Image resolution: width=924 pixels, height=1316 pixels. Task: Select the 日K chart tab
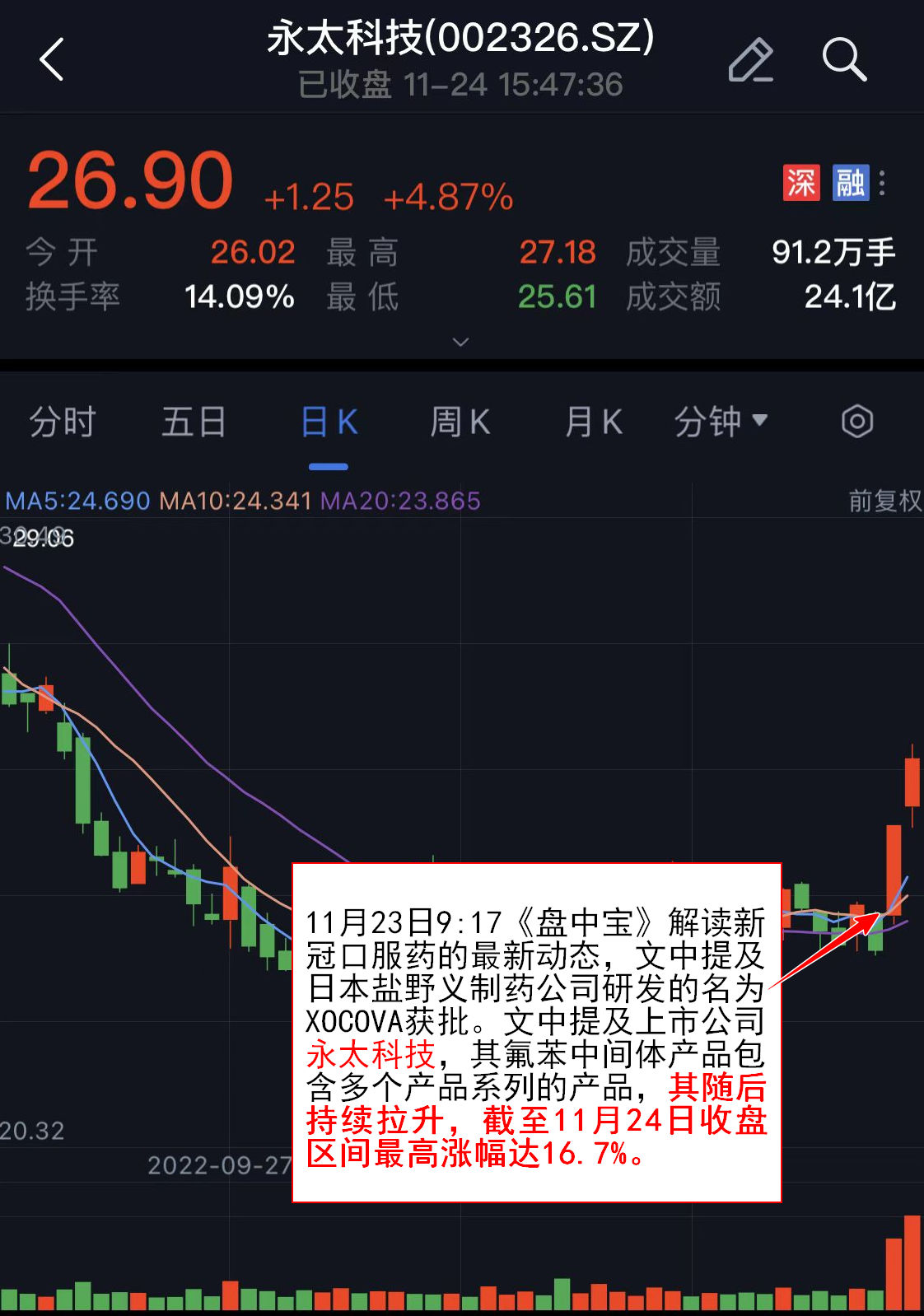pyautogui.click(x=329, y=422)
